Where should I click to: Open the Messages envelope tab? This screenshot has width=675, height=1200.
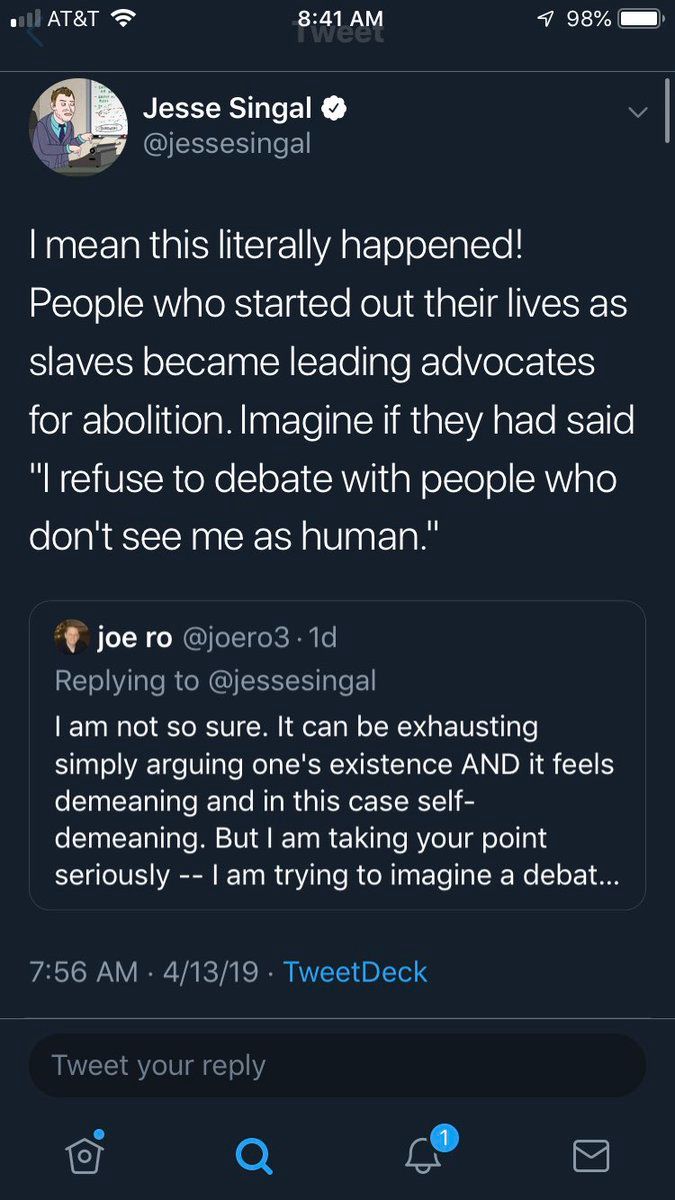point(591,1157)
